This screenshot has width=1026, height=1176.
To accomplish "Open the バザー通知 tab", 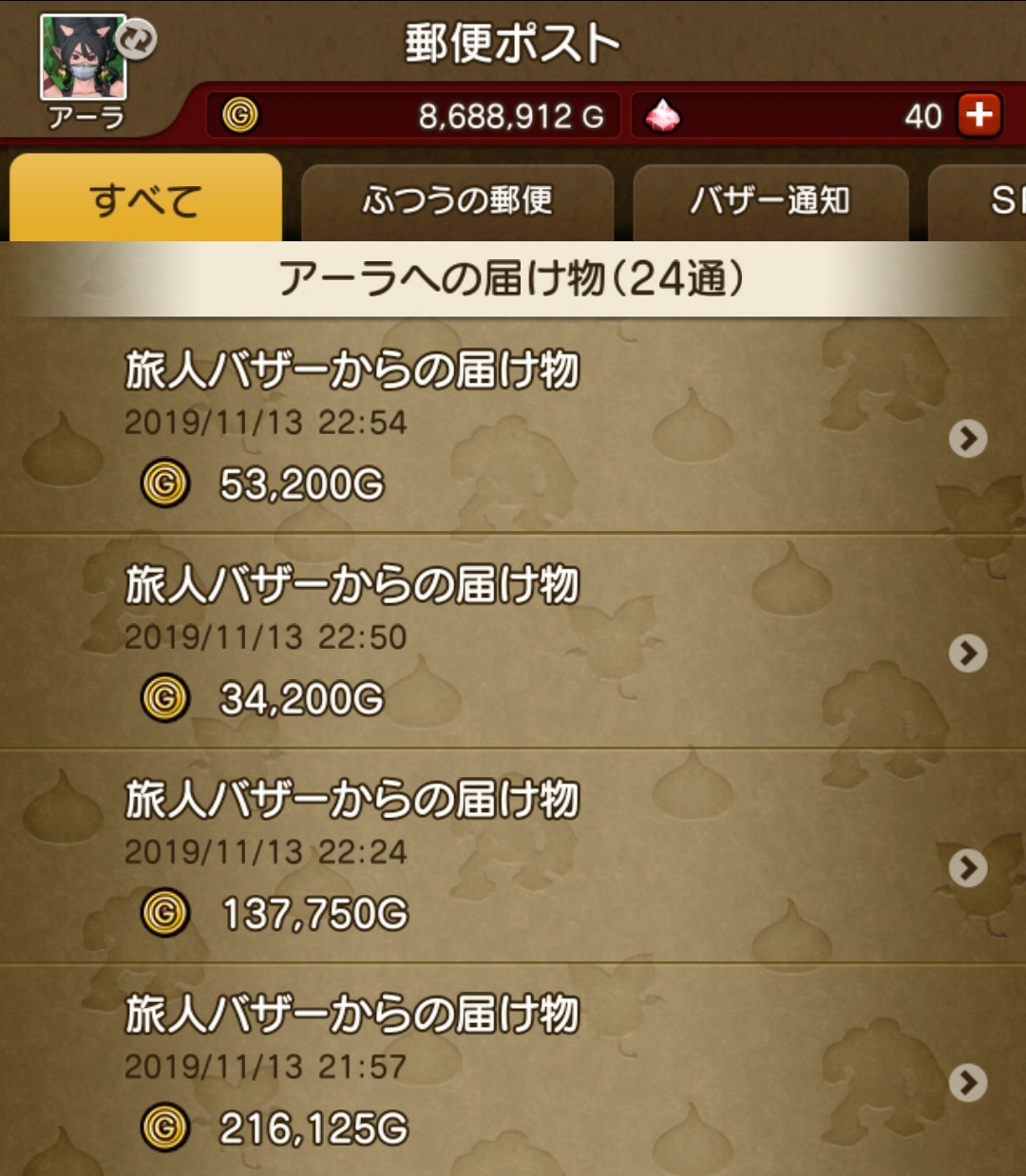I will coord(771,199).
